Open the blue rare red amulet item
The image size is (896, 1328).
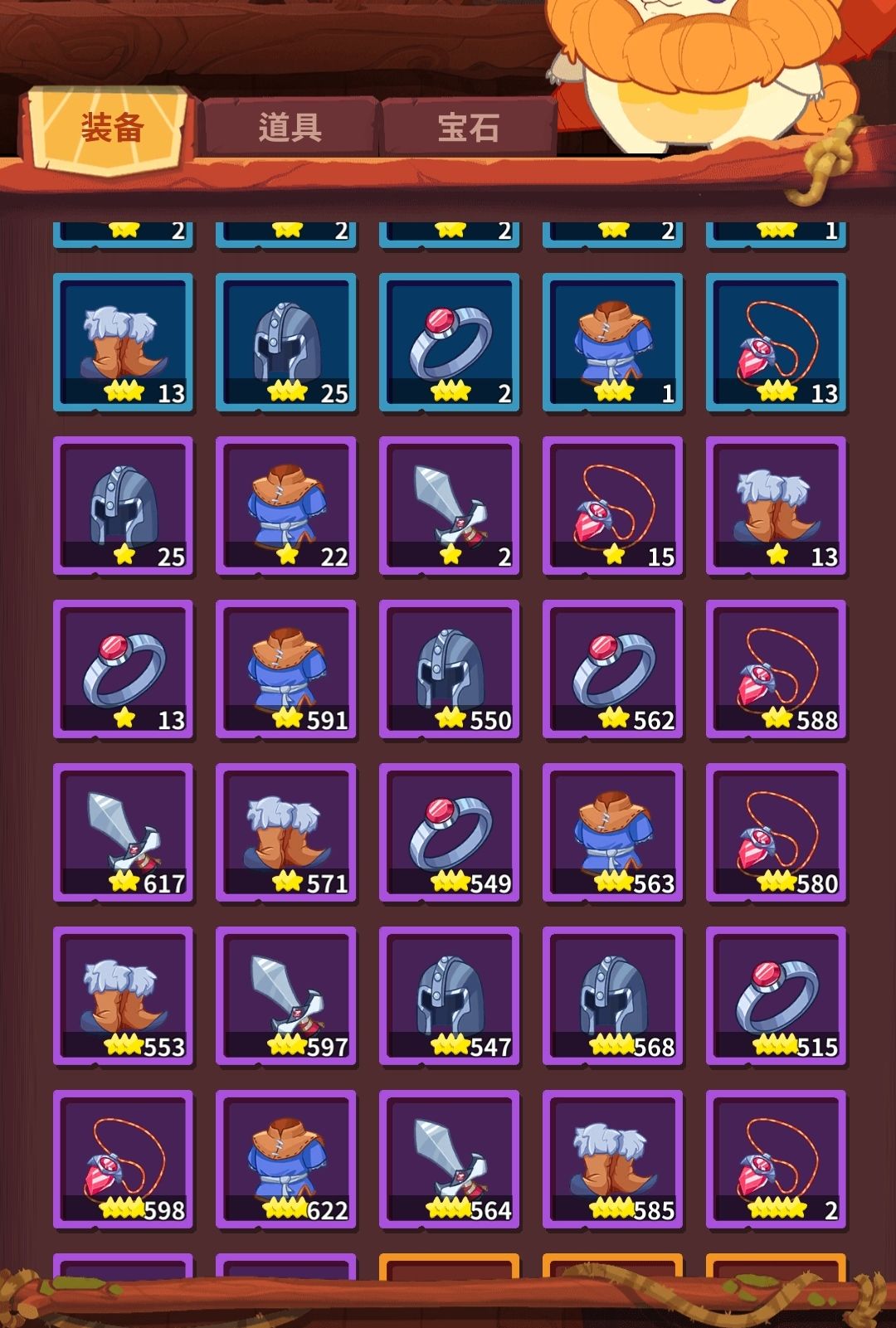coord(775,343)
